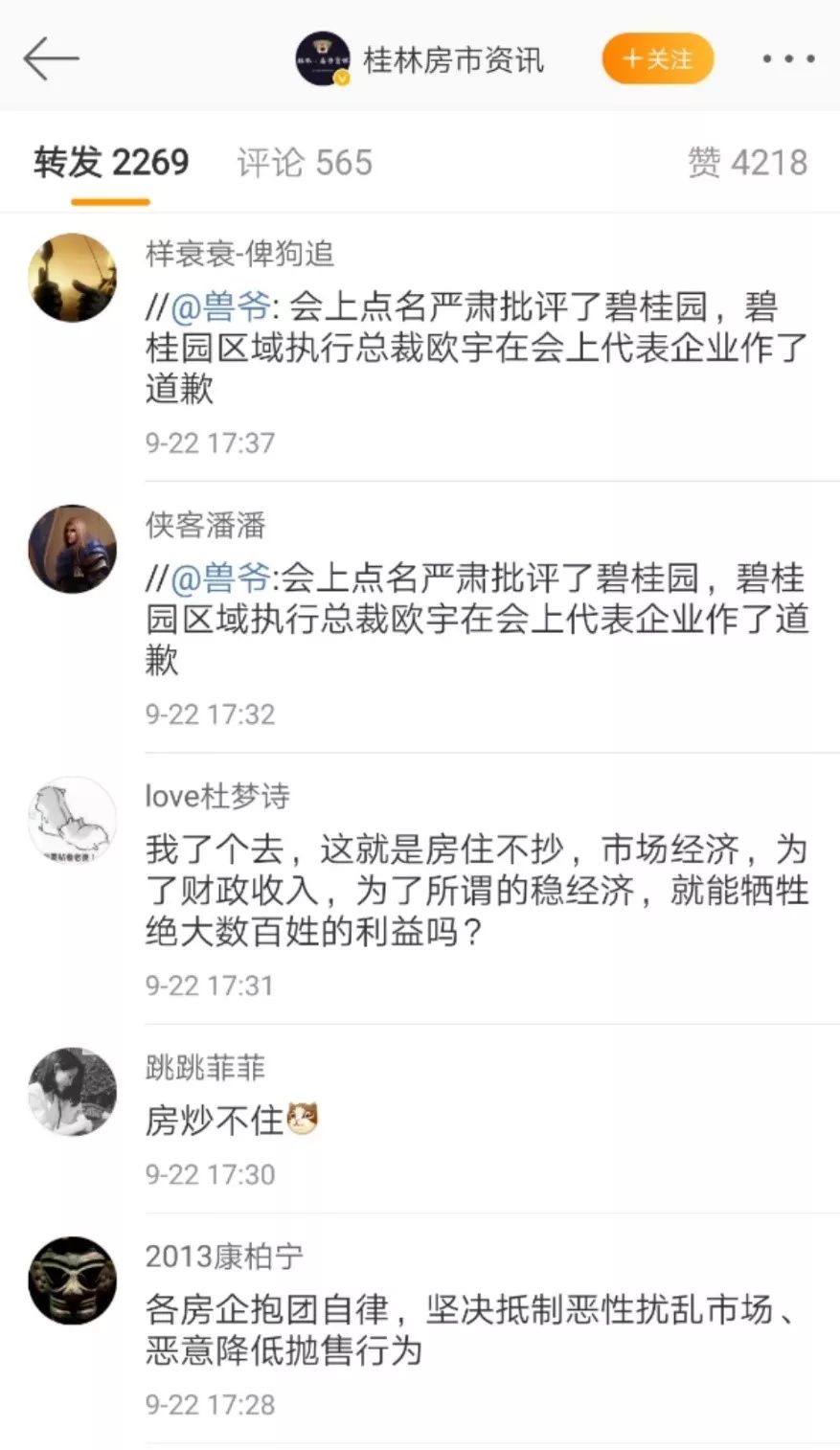Switch to the 赞 4218 tab
This screenshot has height=1450, width=840.
point(747,163)
